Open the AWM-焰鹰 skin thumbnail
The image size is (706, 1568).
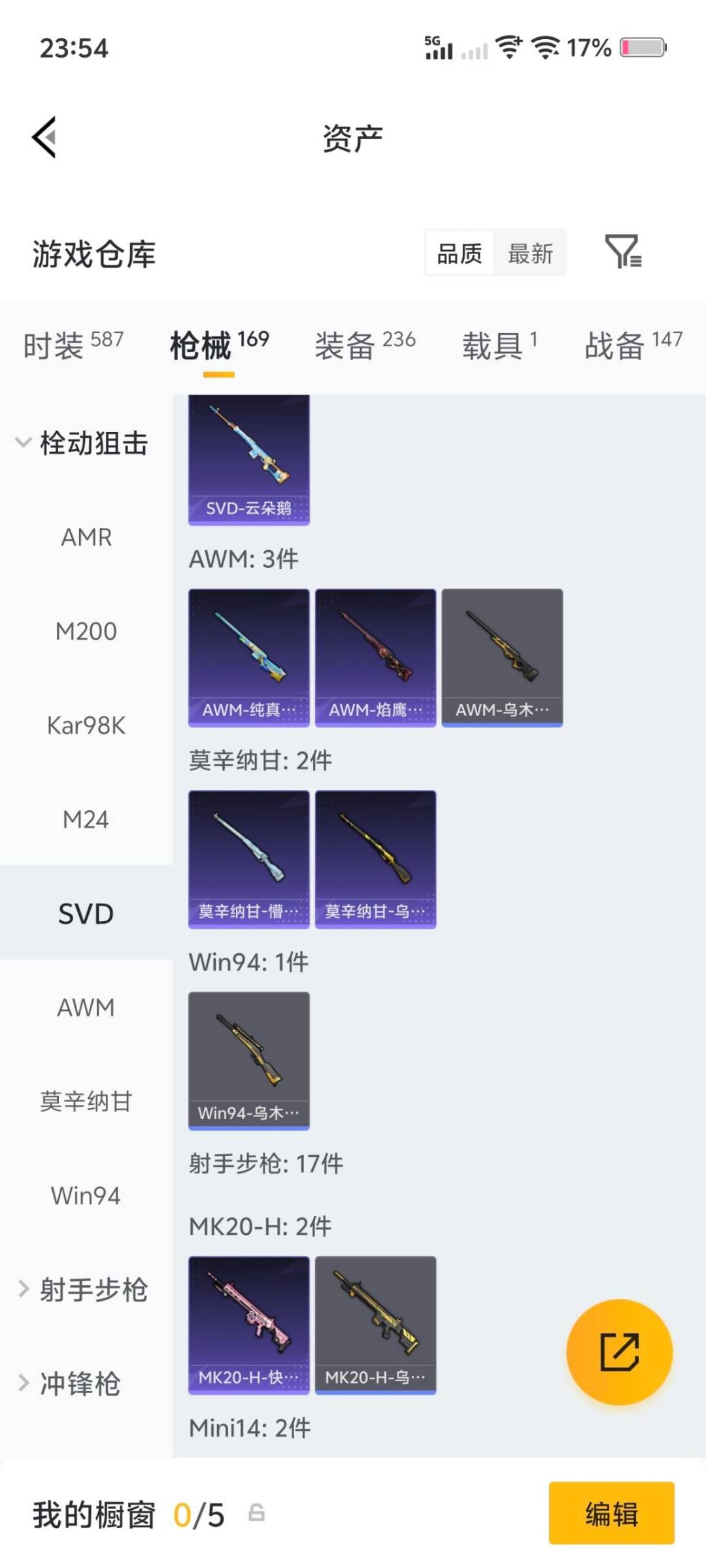(x=376, y=657)
